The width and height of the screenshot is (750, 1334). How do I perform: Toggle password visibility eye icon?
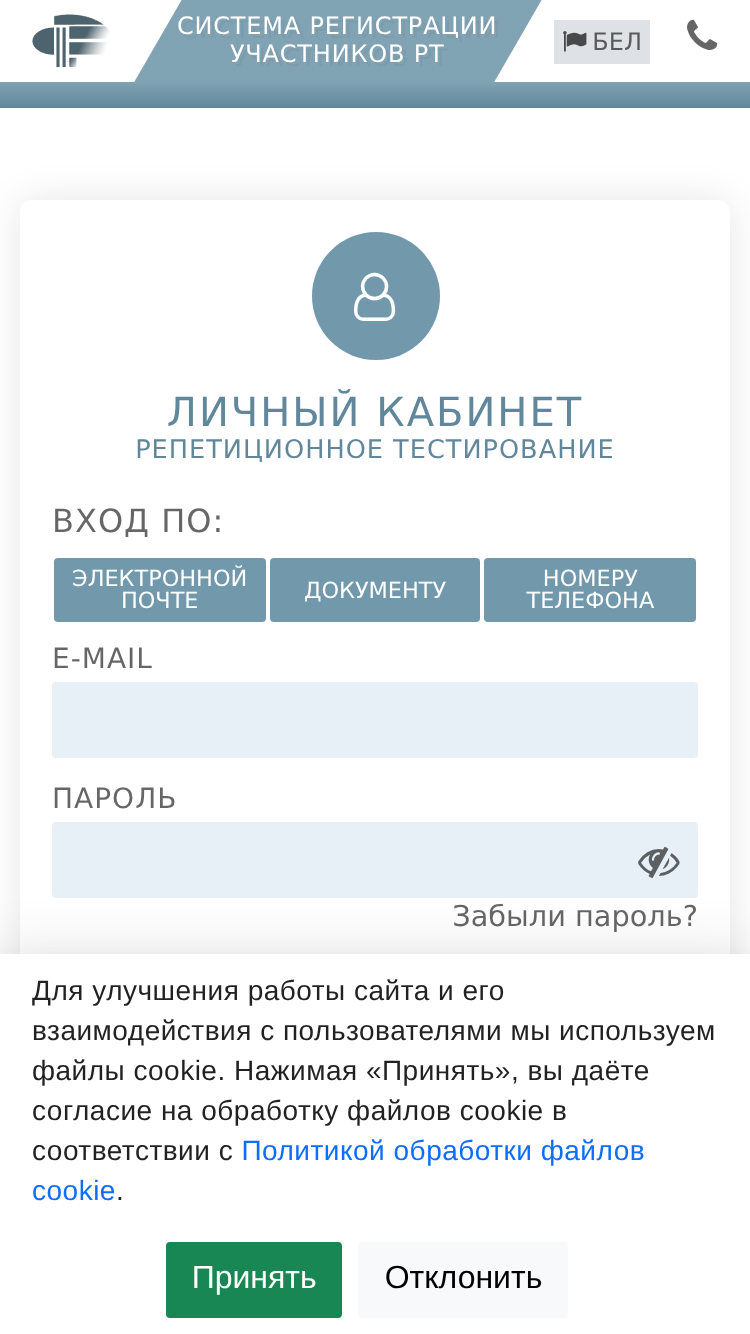(x=659, y=861)
